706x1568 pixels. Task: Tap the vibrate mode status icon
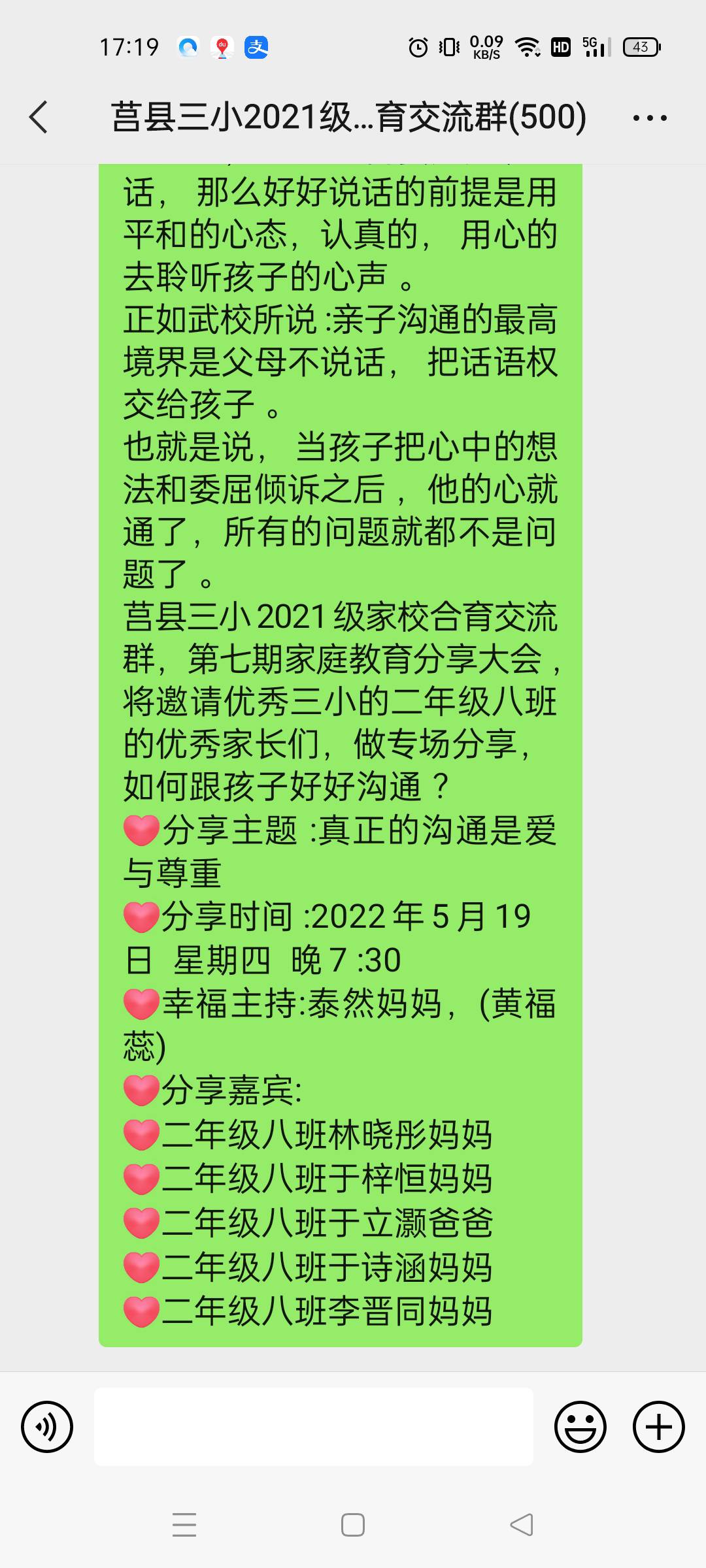[x=447, y=46]
